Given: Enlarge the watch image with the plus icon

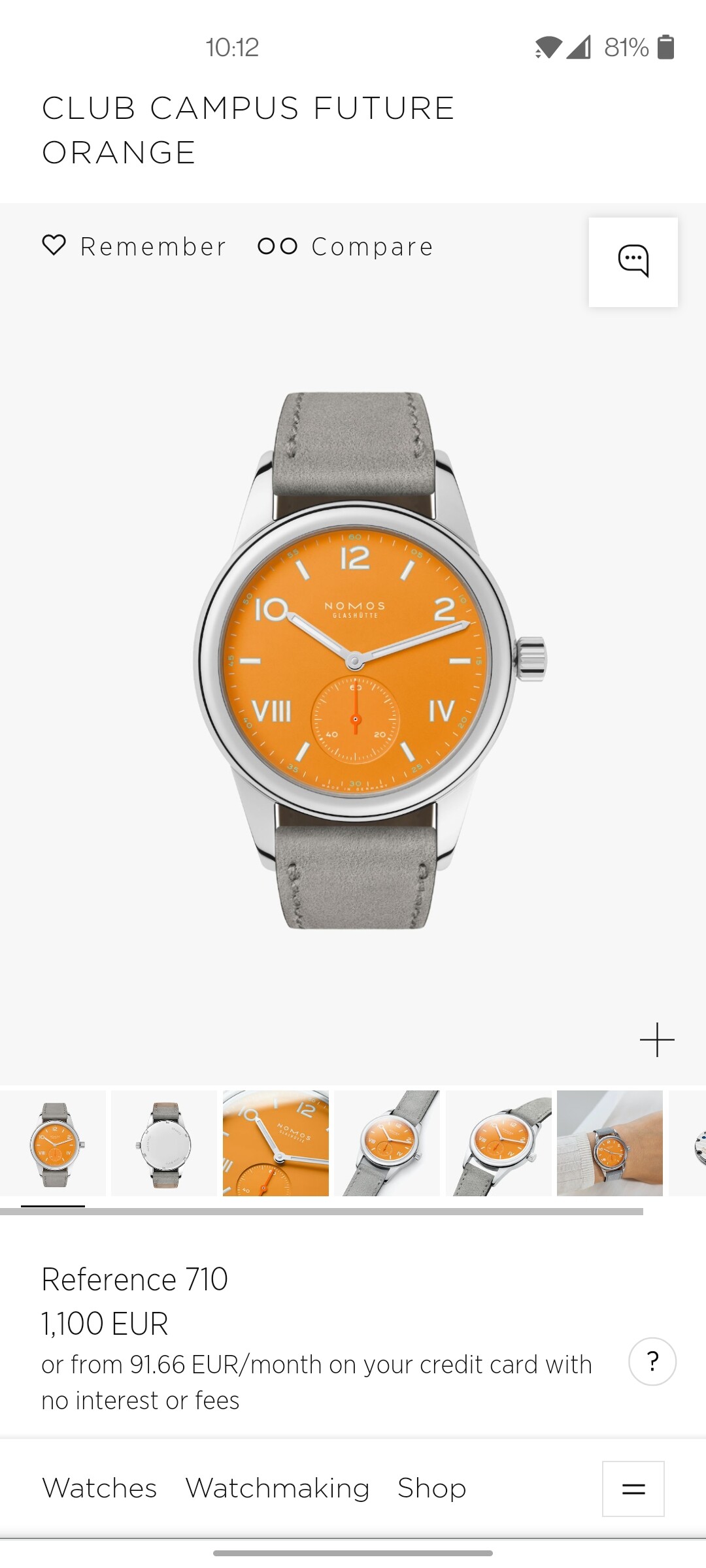Looking at the screenshot, I should (656, 1039).
